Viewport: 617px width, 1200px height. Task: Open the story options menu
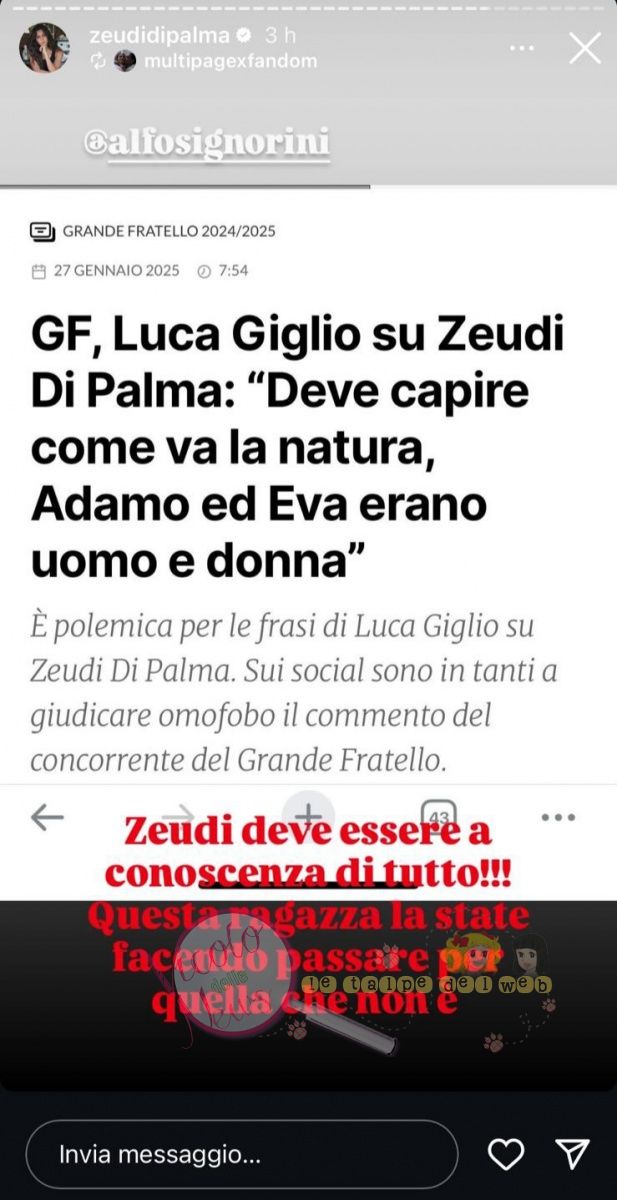523,47
